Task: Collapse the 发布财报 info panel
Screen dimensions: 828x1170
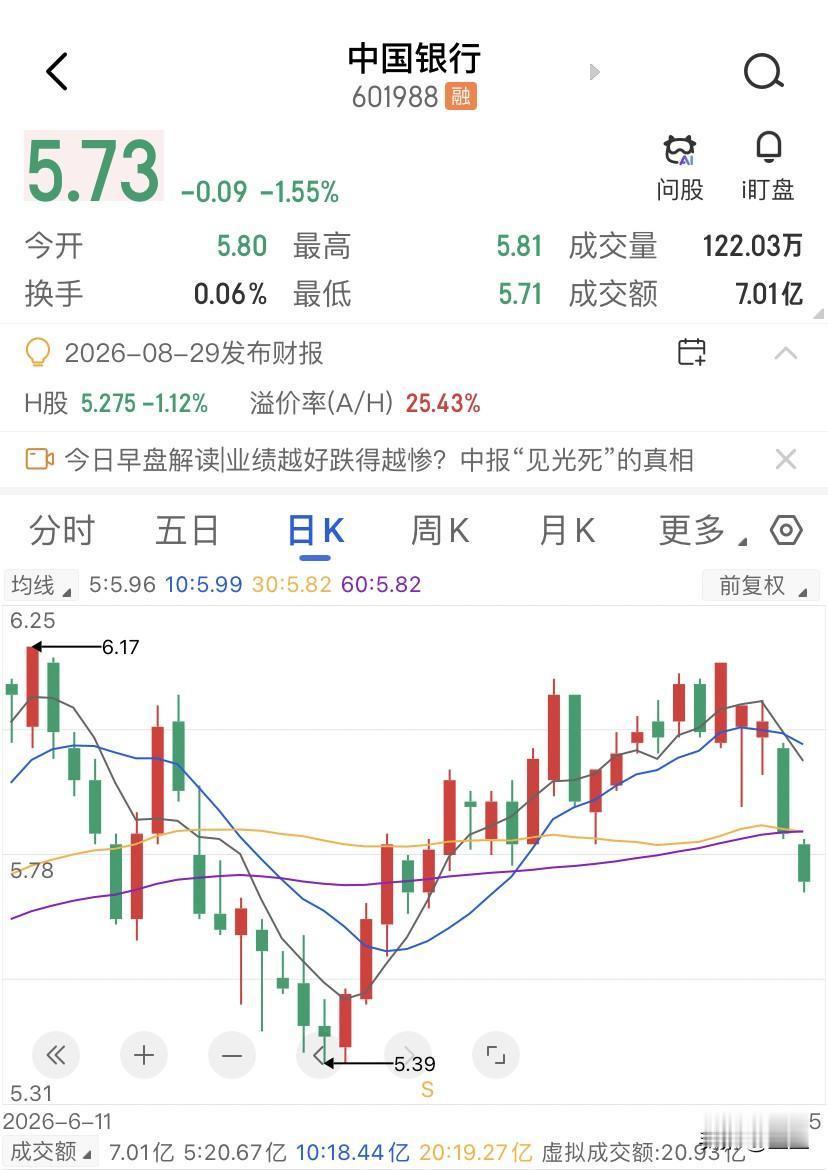Action: tap(785, 353)
